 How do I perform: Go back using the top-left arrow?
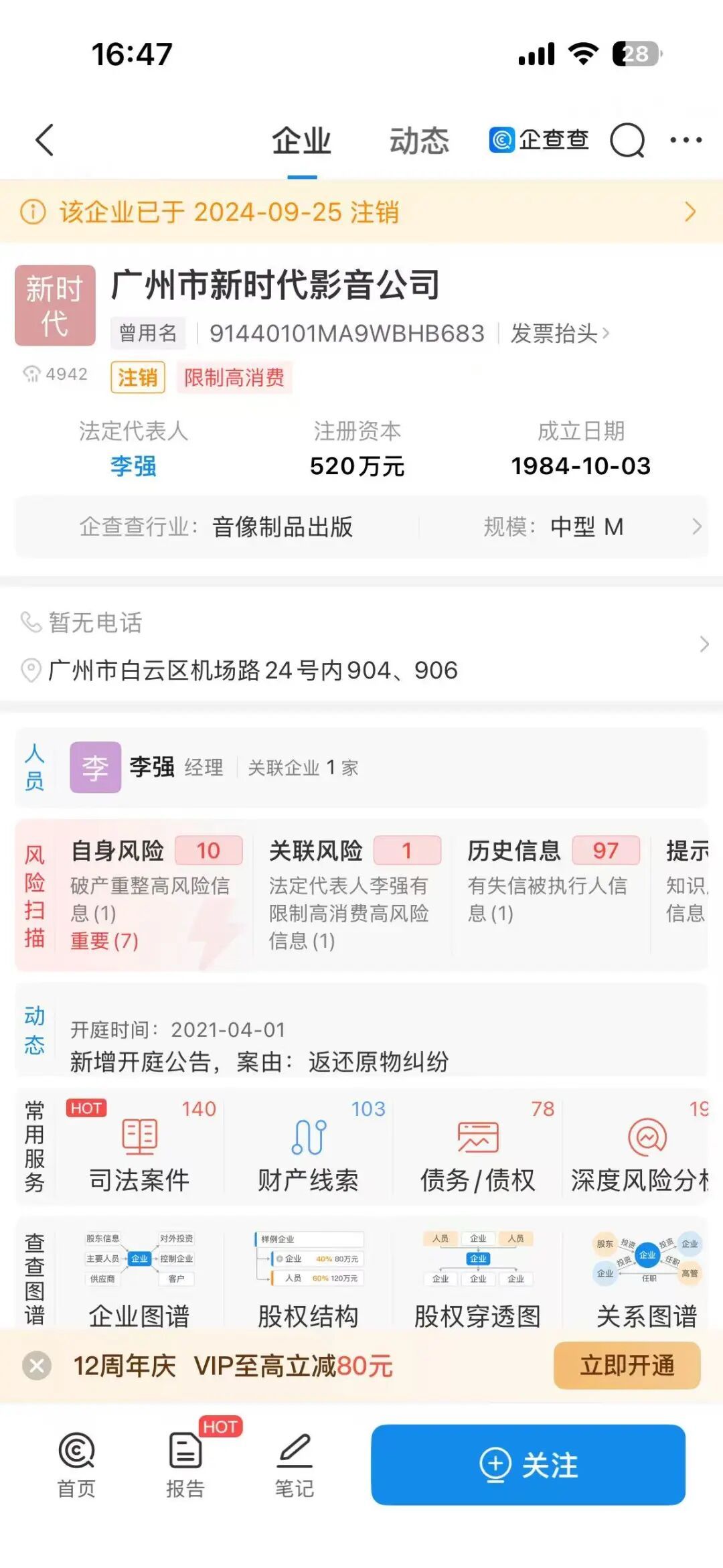[x=44, y=140]
